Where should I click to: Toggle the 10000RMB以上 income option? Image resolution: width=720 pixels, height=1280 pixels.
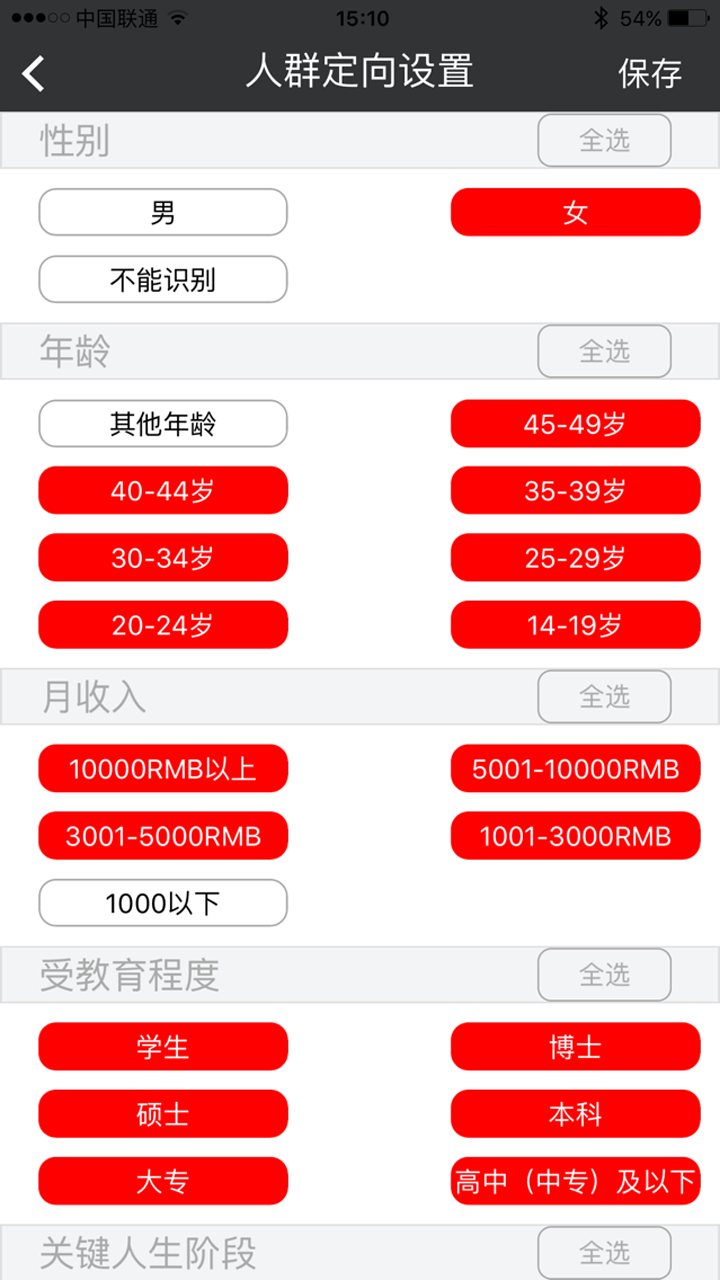[x=163, y=769]
